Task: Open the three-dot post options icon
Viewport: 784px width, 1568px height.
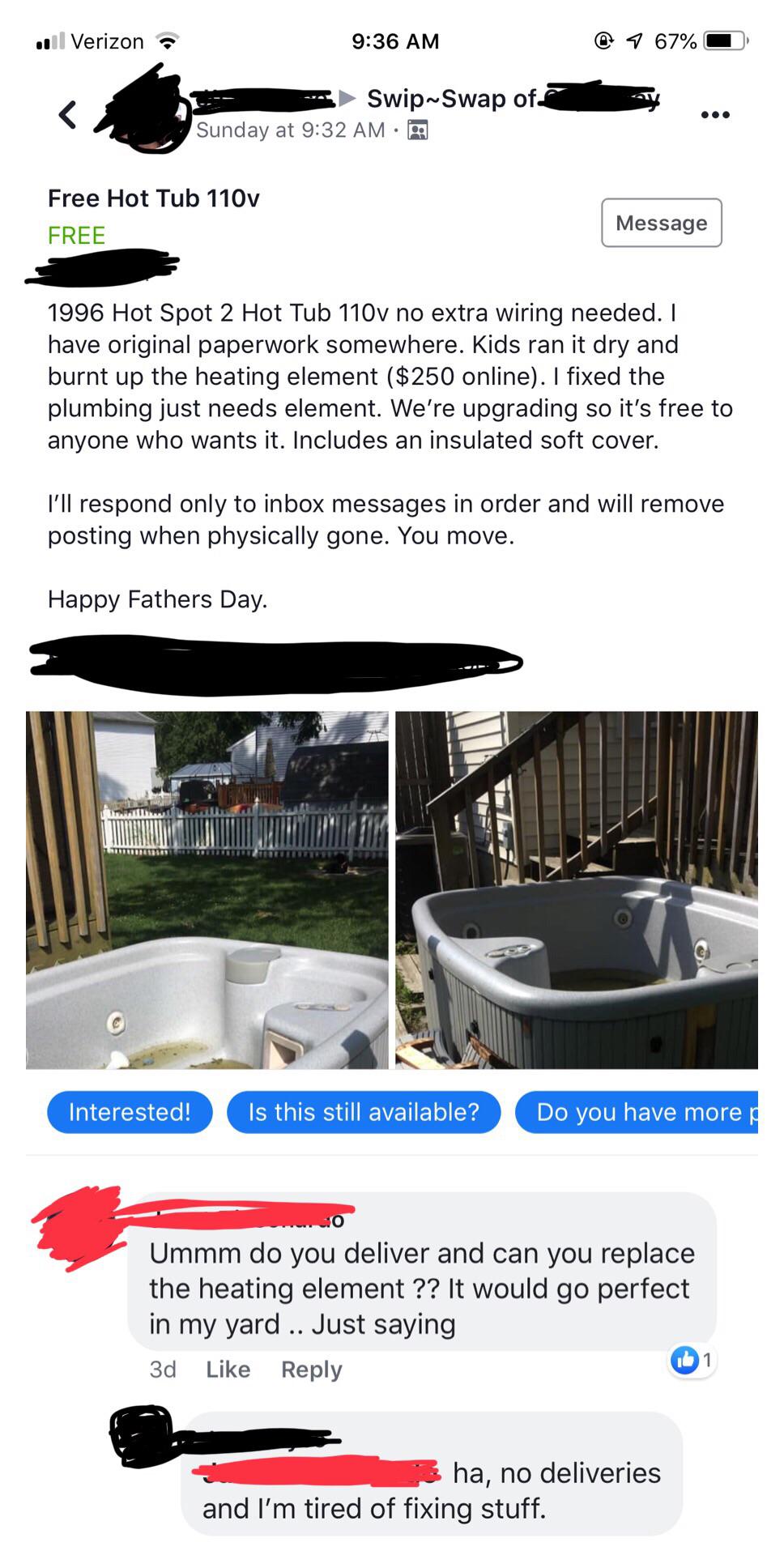Action: point(714,114)
